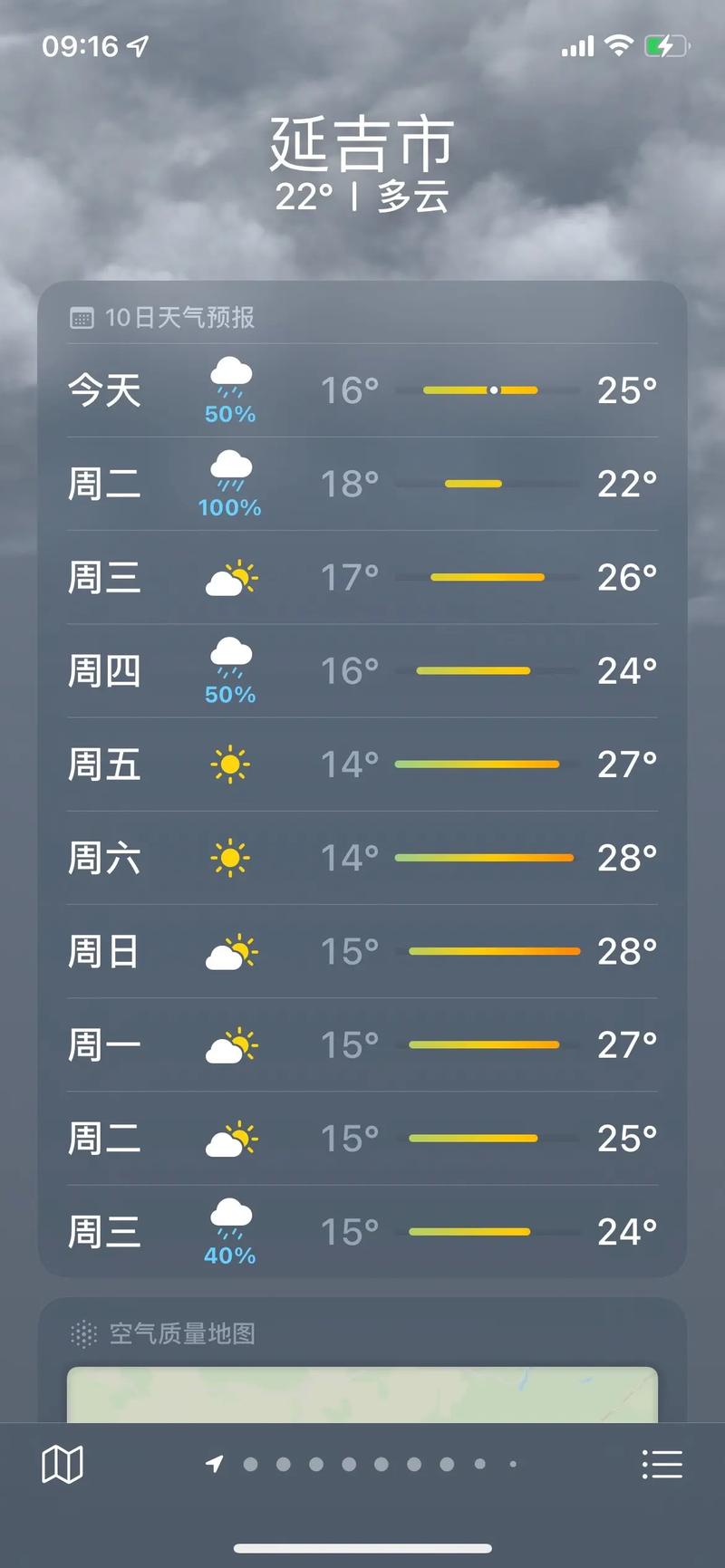Tap the air quality icon beside 空气质量地图
Viewport: 725px width, 1568px height.
coord(82,1332)
